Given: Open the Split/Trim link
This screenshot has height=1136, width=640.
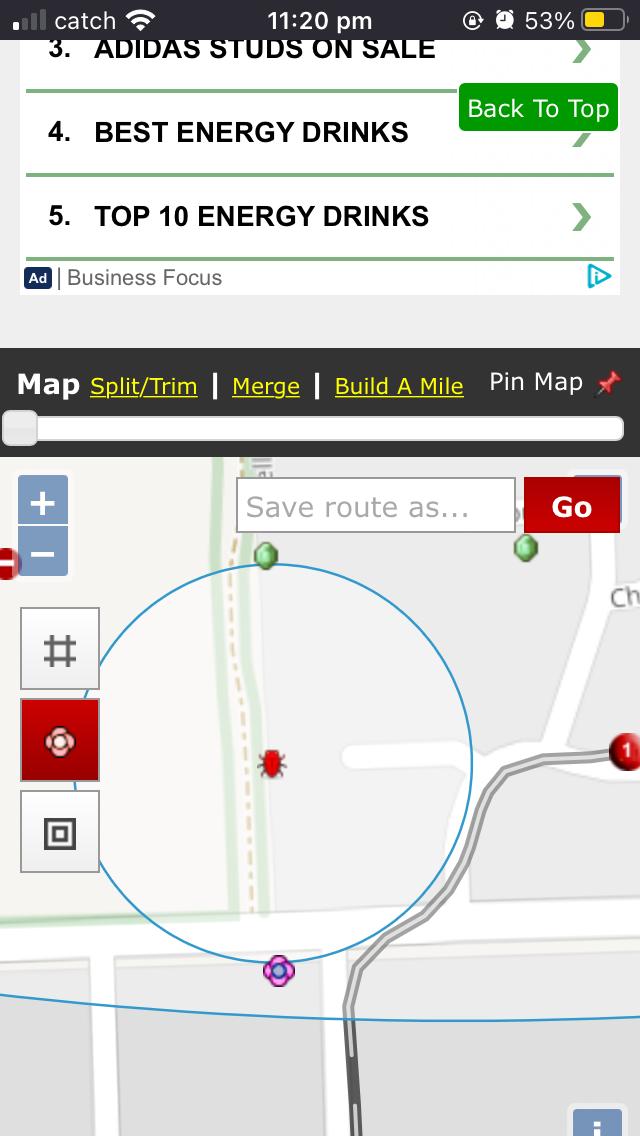Looking at the screenshot, I should point(143,386).
